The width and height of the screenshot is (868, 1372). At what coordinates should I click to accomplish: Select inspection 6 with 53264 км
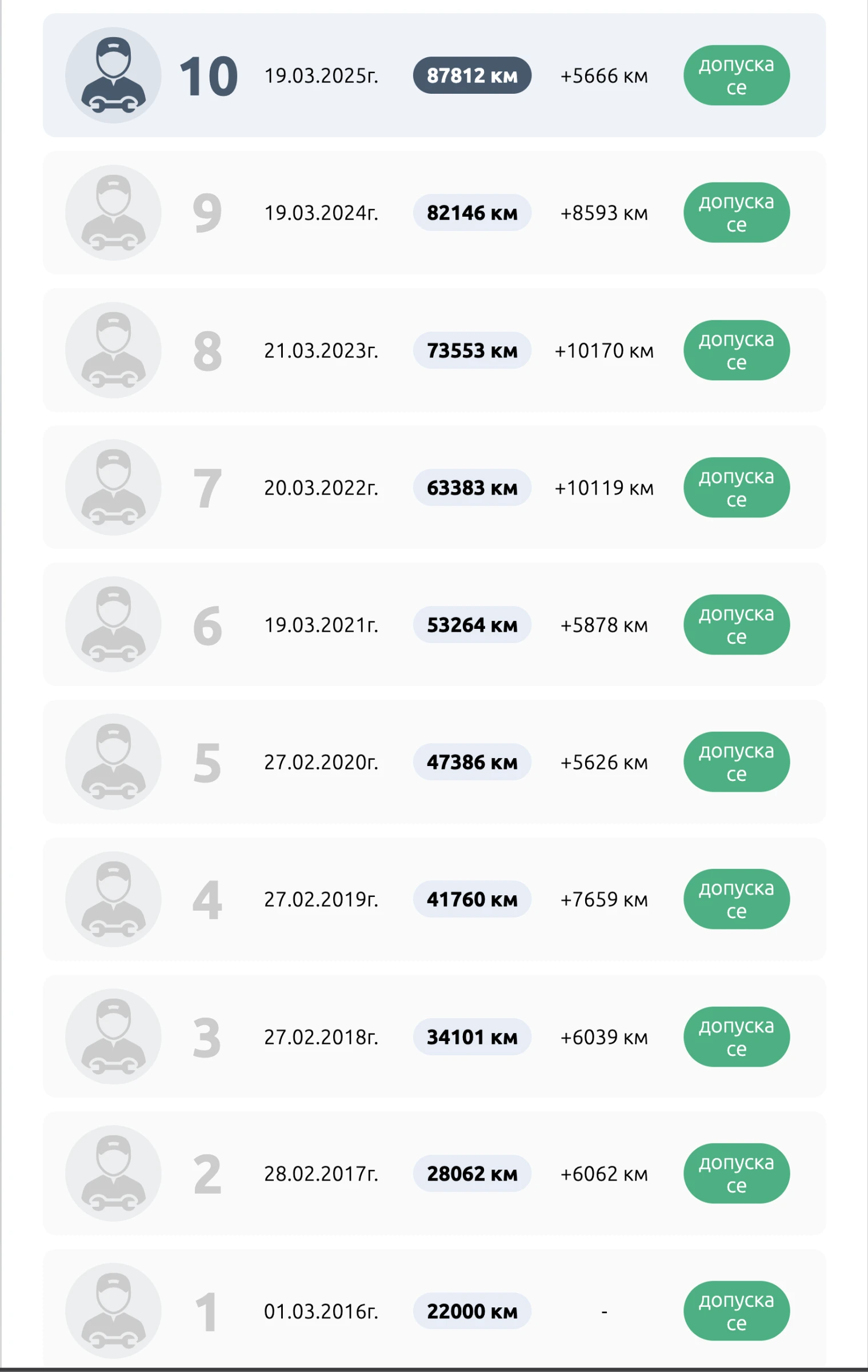click(x=434, y=625)
